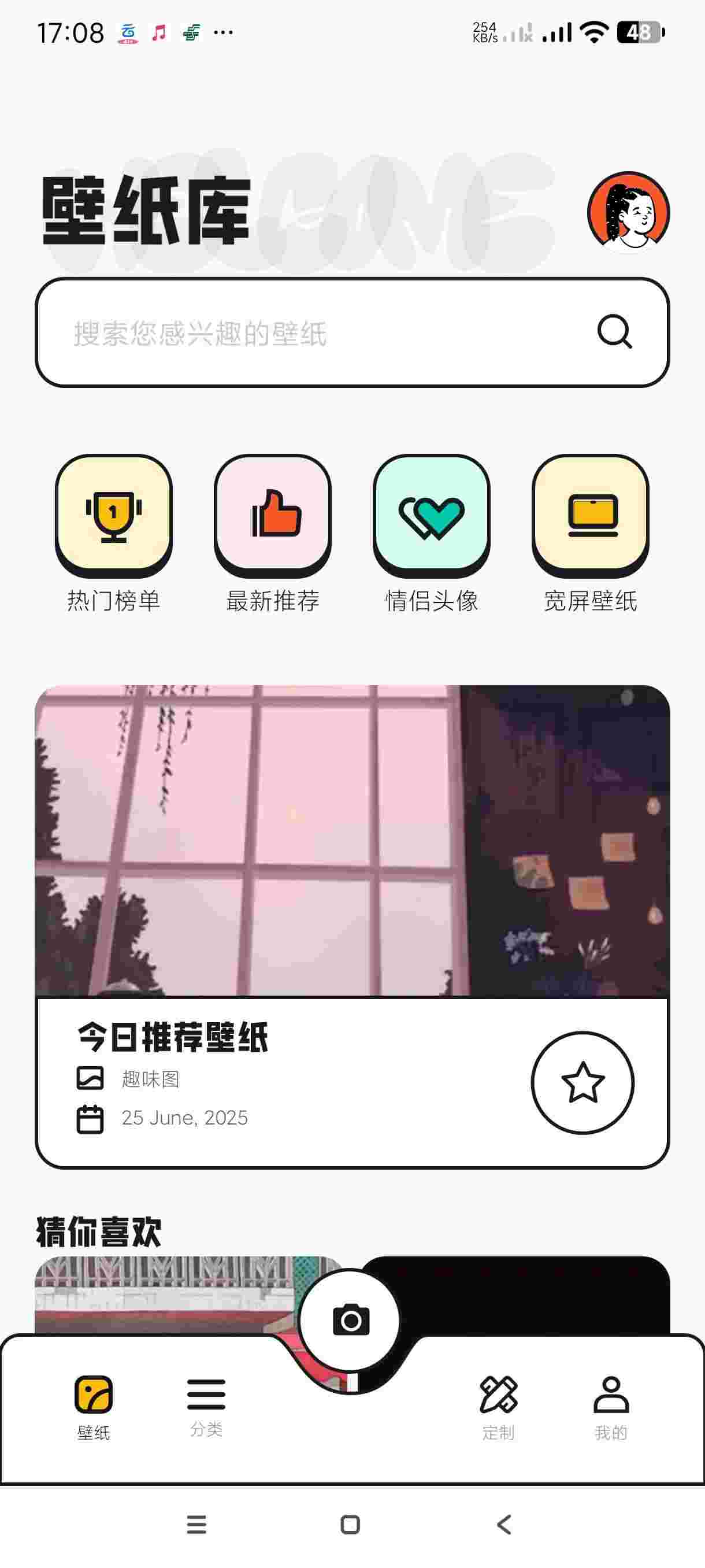Open 情侣头像 couple avatars

click(x=431, y=515)
